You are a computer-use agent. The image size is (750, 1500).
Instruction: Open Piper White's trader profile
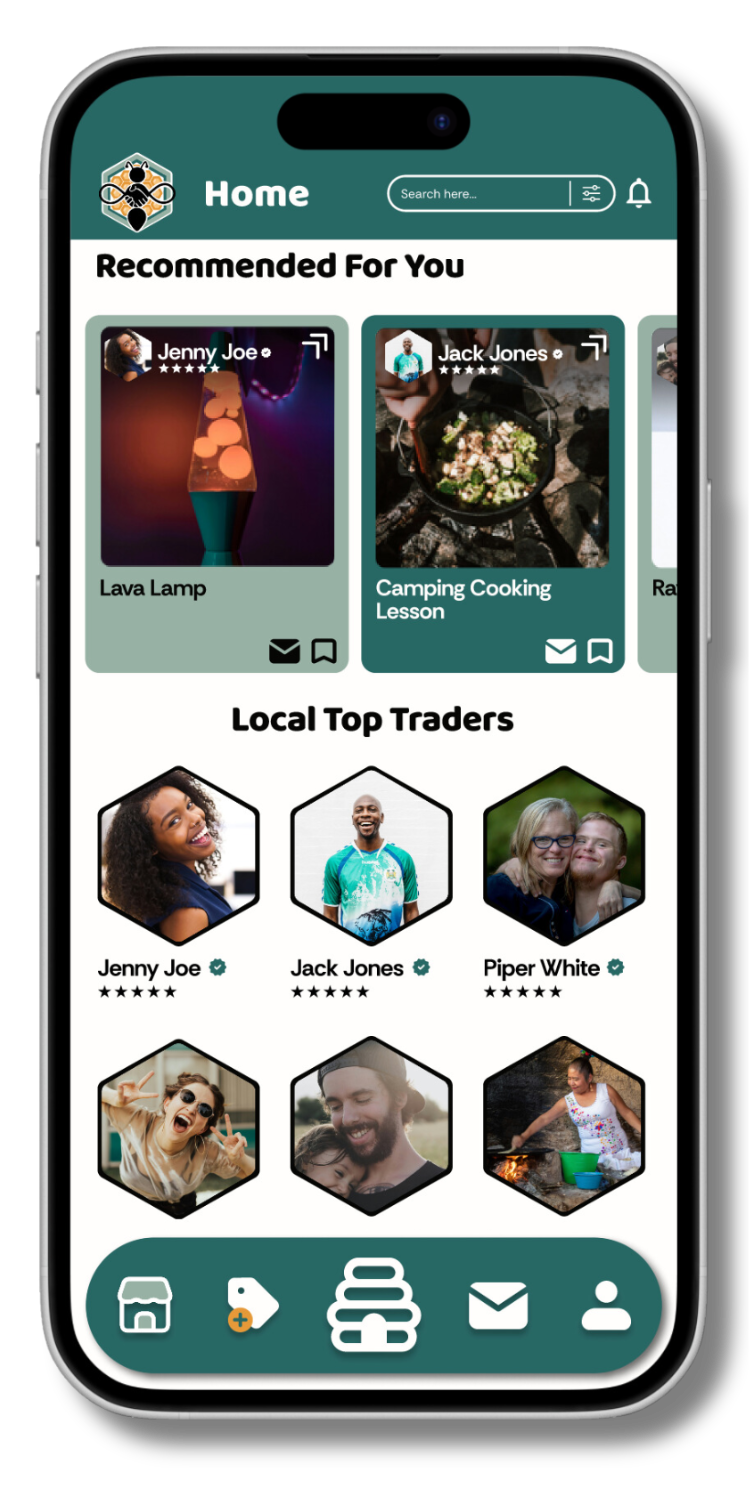click(564, 856)
